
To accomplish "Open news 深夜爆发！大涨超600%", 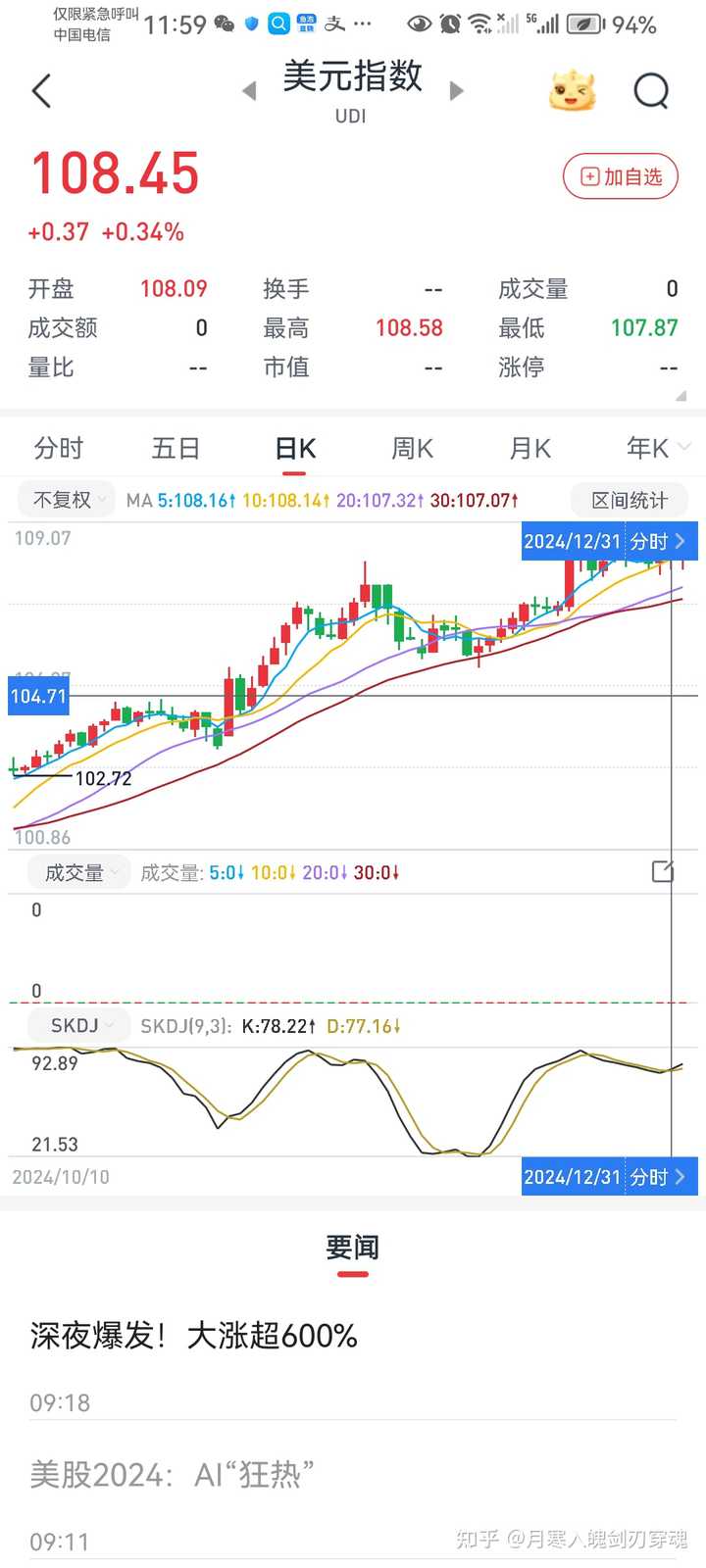I will click(x=194, y=1336).
